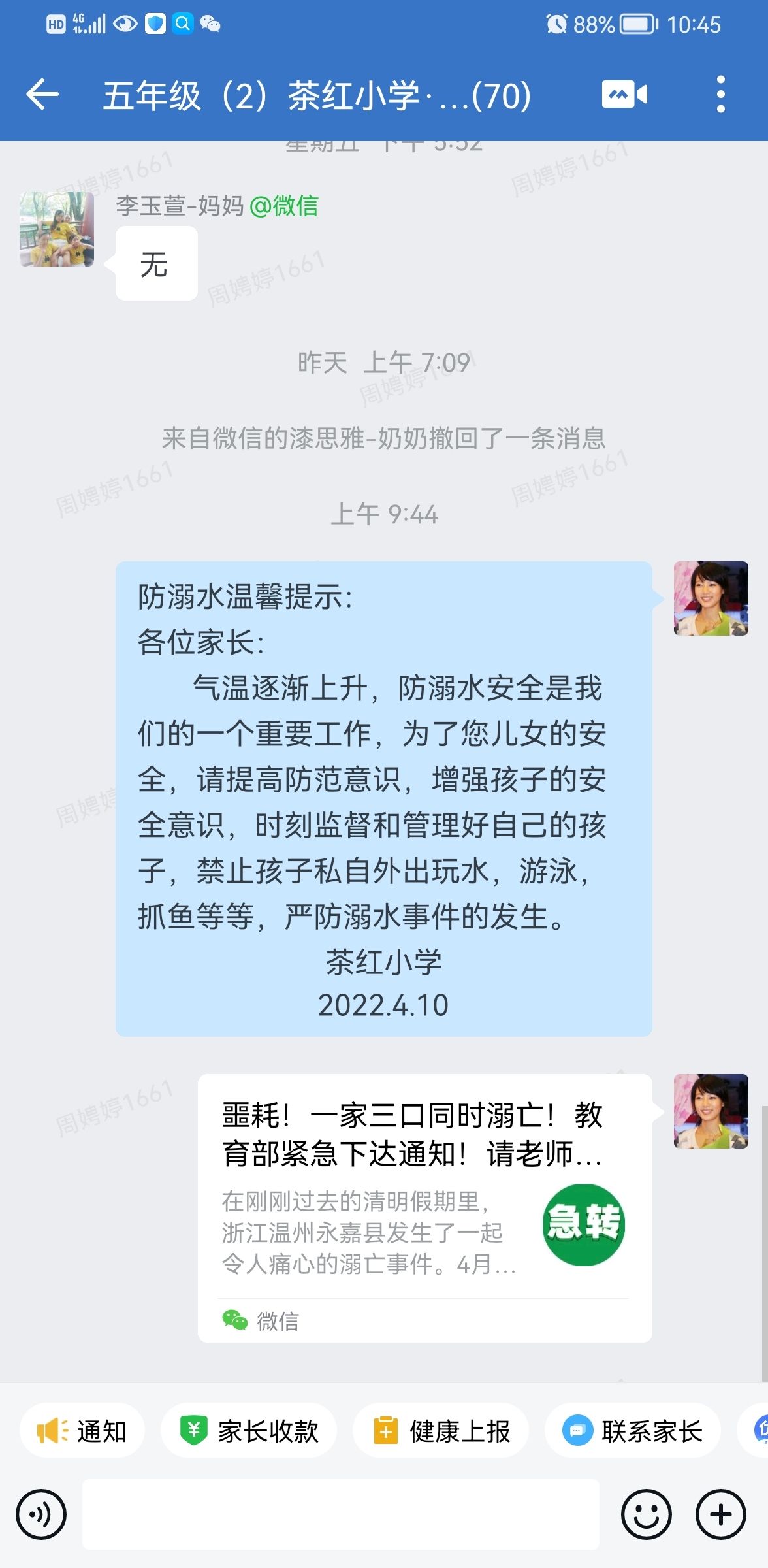Go back from the group chat

click(43, 95)
